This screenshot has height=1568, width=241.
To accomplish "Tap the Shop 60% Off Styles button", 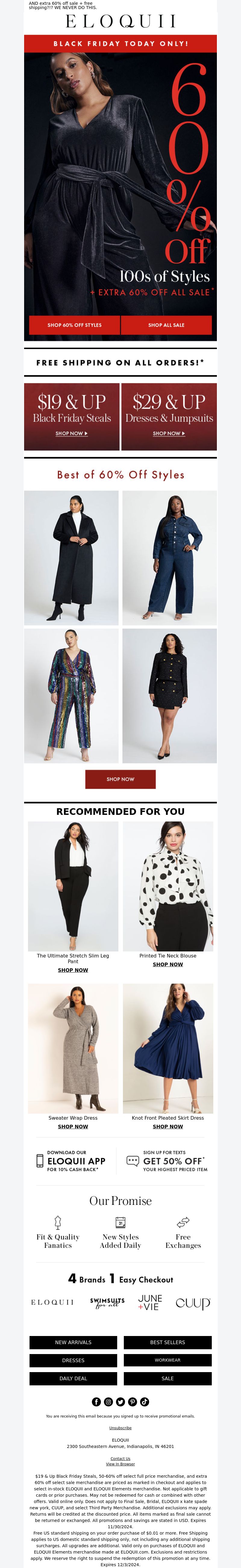I will tap(74, 324).
